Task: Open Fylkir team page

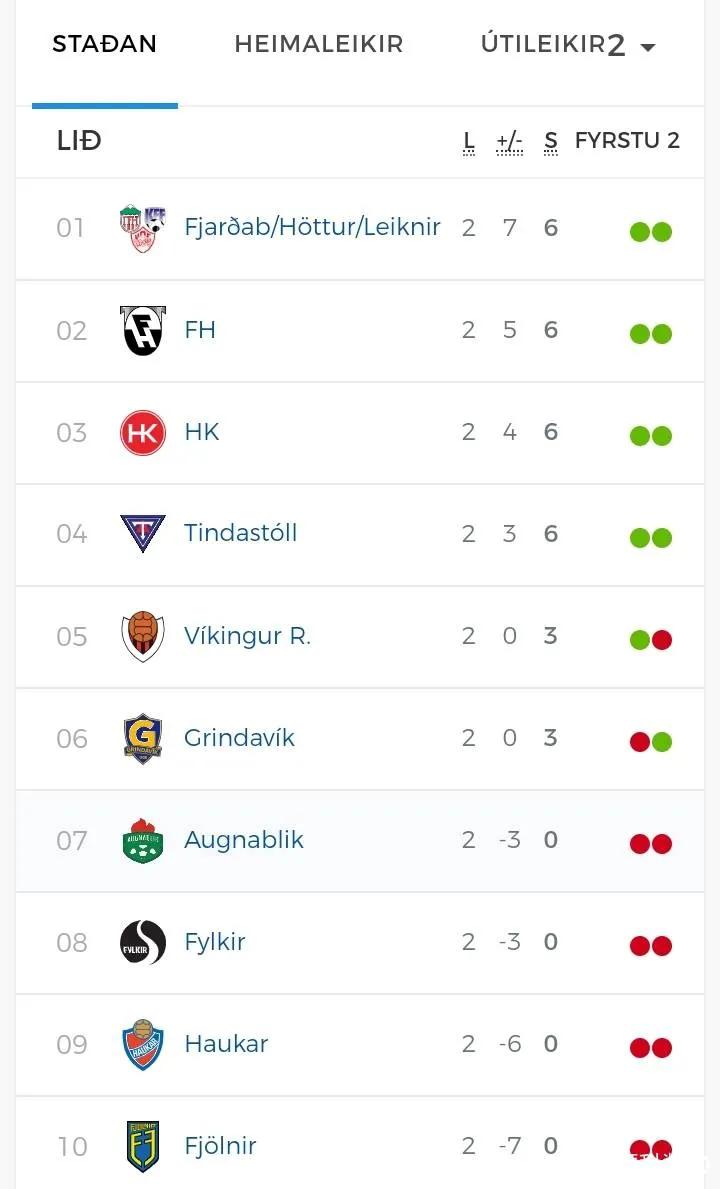Action: [x=214, y=942]
